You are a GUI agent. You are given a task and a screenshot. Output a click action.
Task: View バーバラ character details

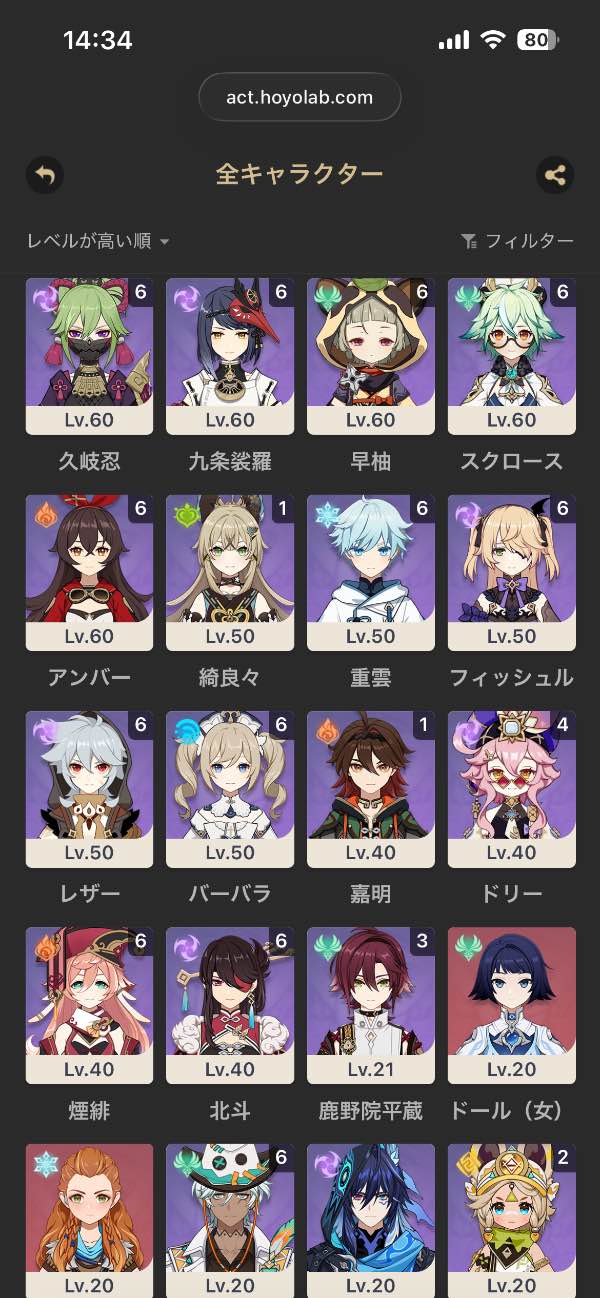pyautogui.click(x=230, y=789)
